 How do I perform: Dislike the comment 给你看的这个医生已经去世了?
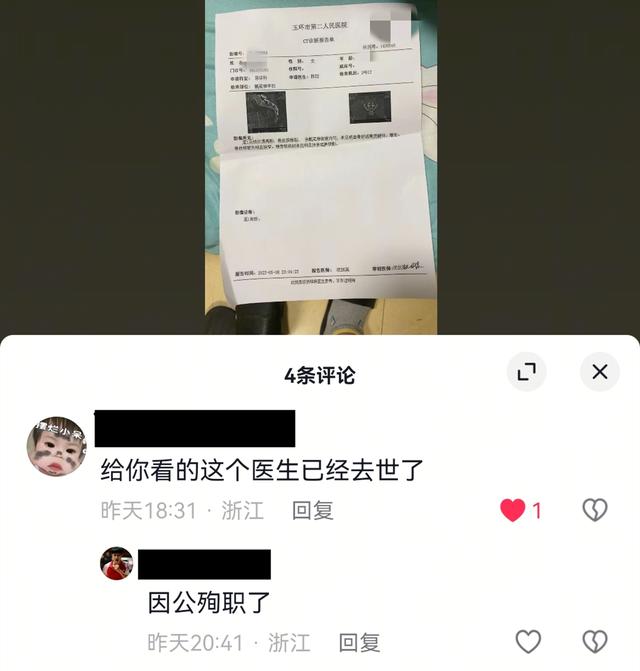pyautogui.click(x=595, y=510)
